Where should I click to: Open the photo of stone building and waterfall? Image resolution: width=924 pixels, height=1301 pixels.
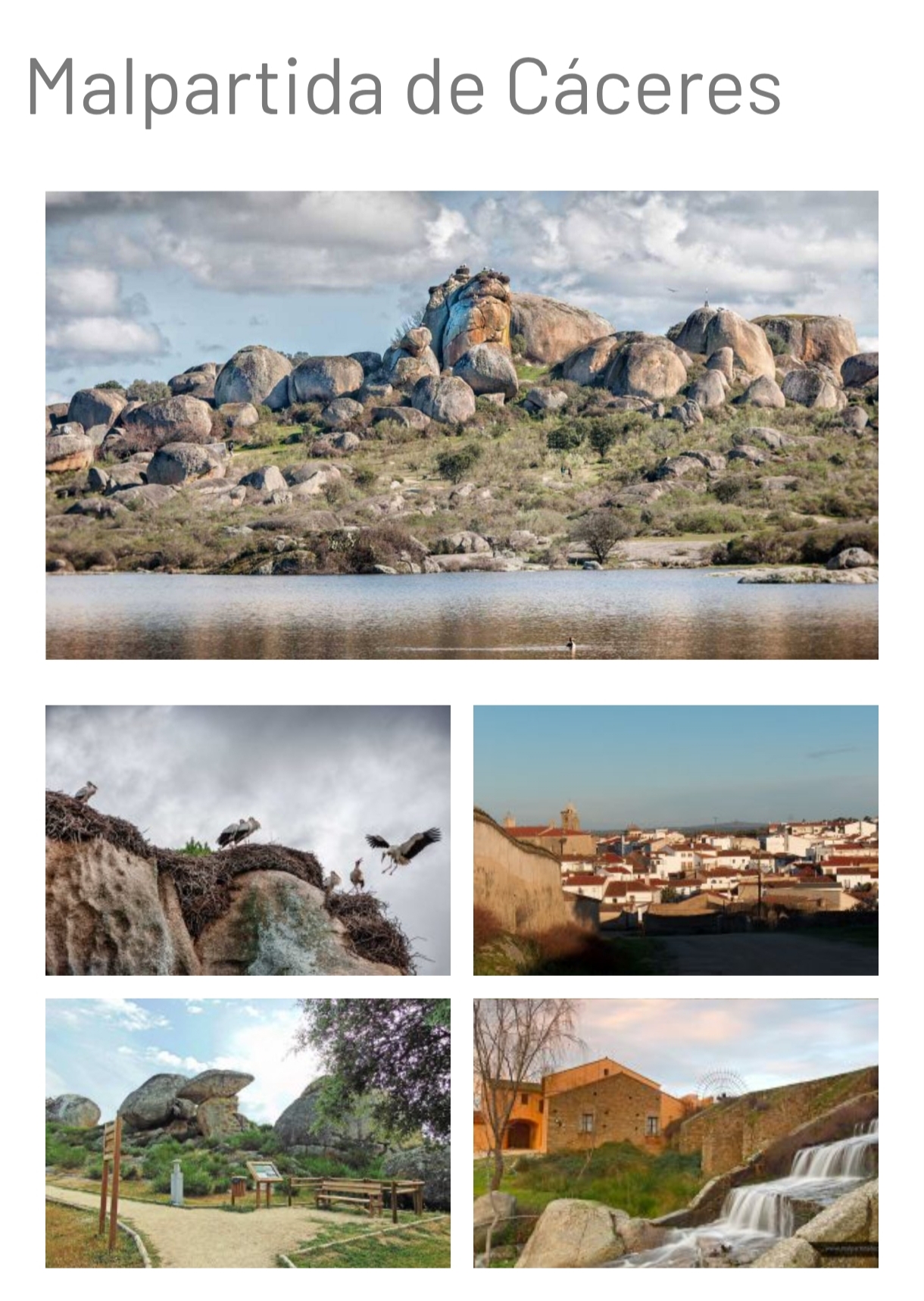pos(675,1132)
